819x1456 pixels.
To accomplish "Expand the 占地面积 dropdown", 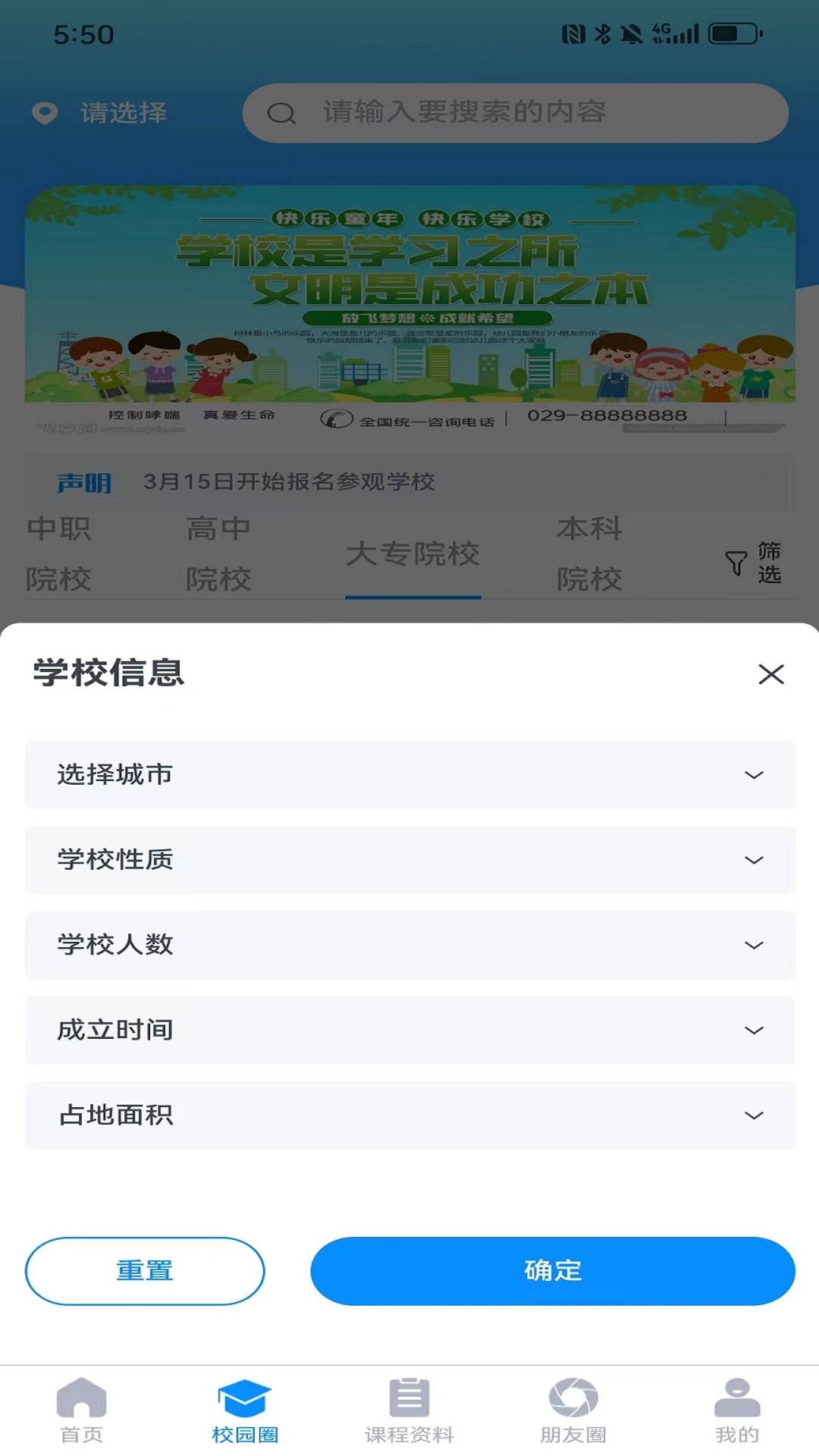I will [409, 1115].
